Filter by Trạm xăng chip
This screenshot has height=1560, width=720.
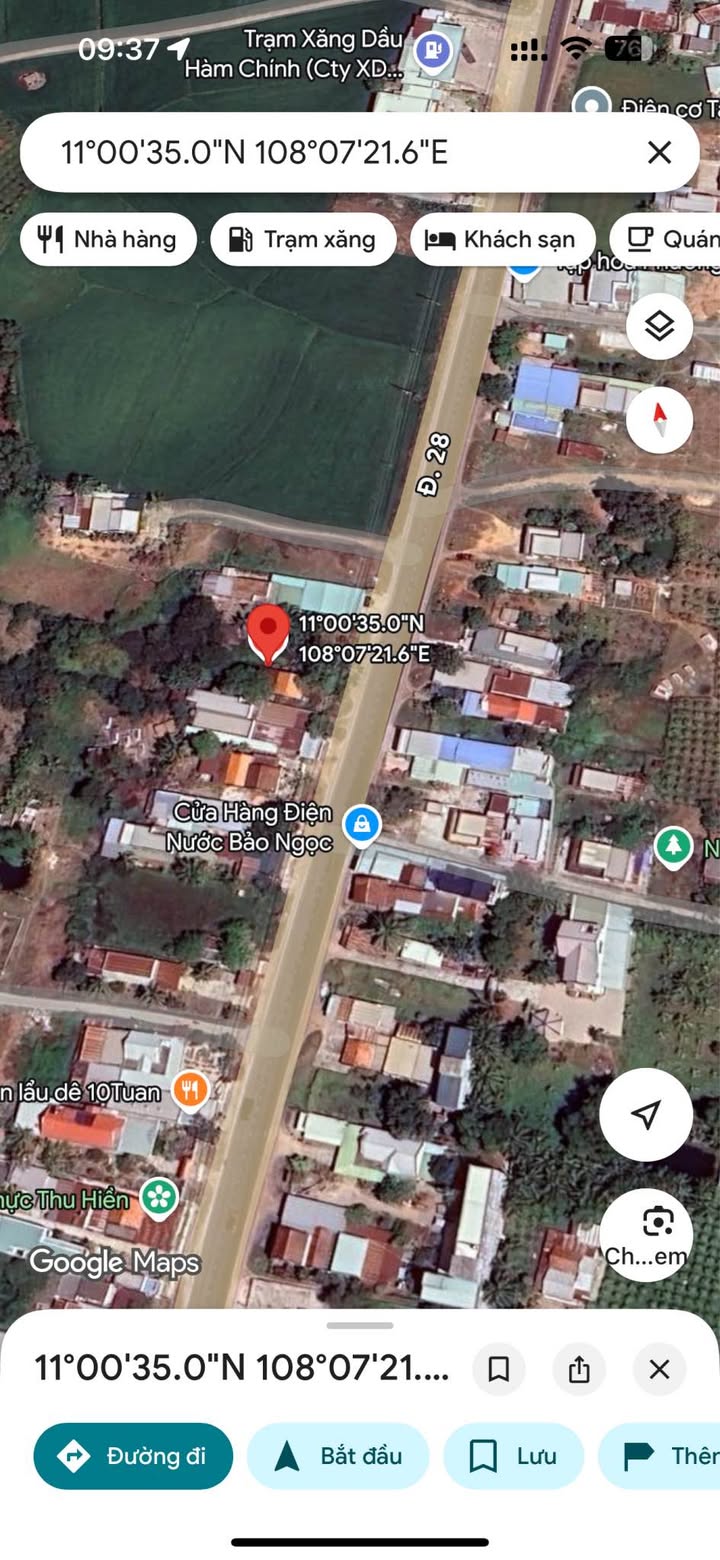303,239
